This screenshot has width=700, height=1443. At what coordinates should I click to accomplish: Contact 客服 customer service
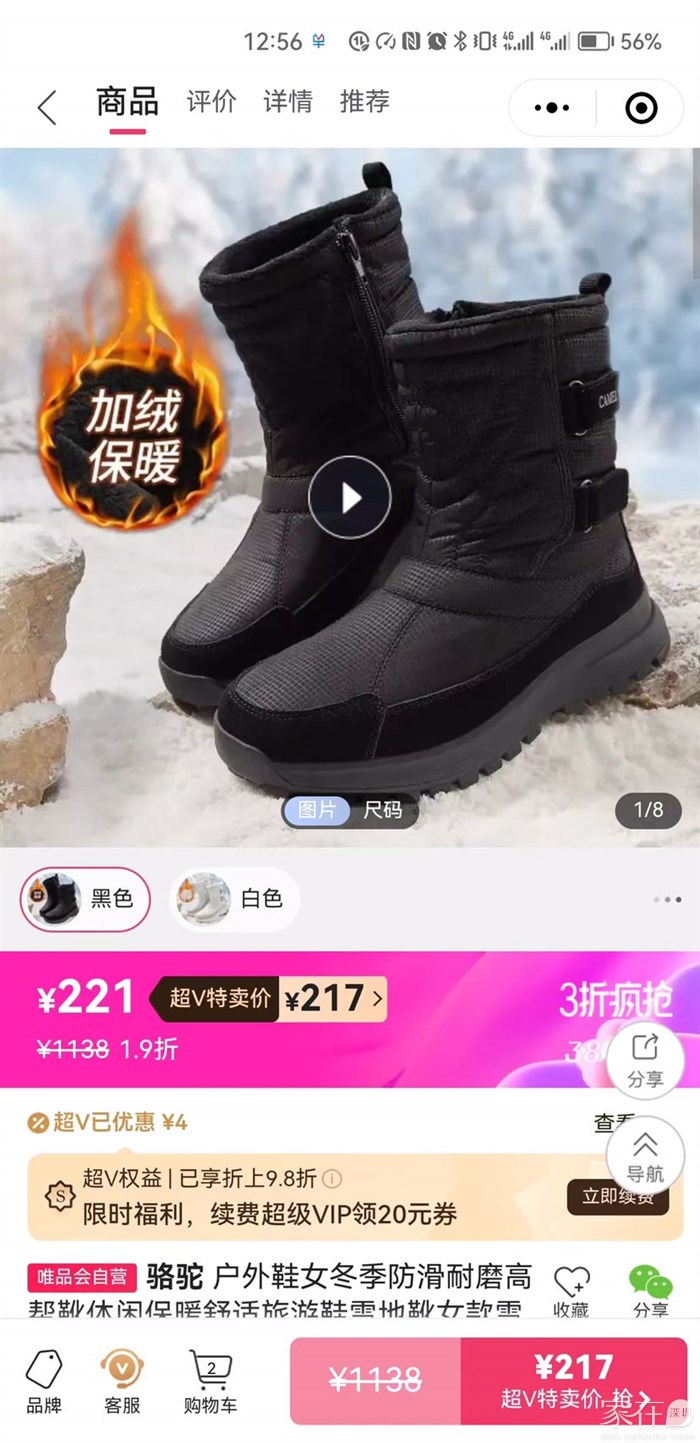(121, 1381)
